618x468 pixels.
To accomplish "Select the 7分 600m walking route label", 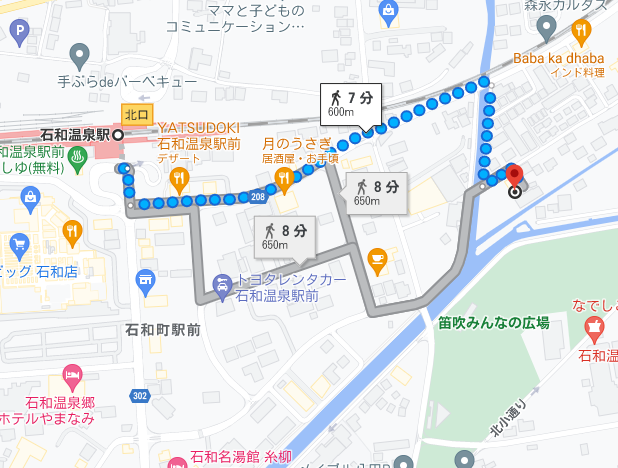I will [350, 103].
